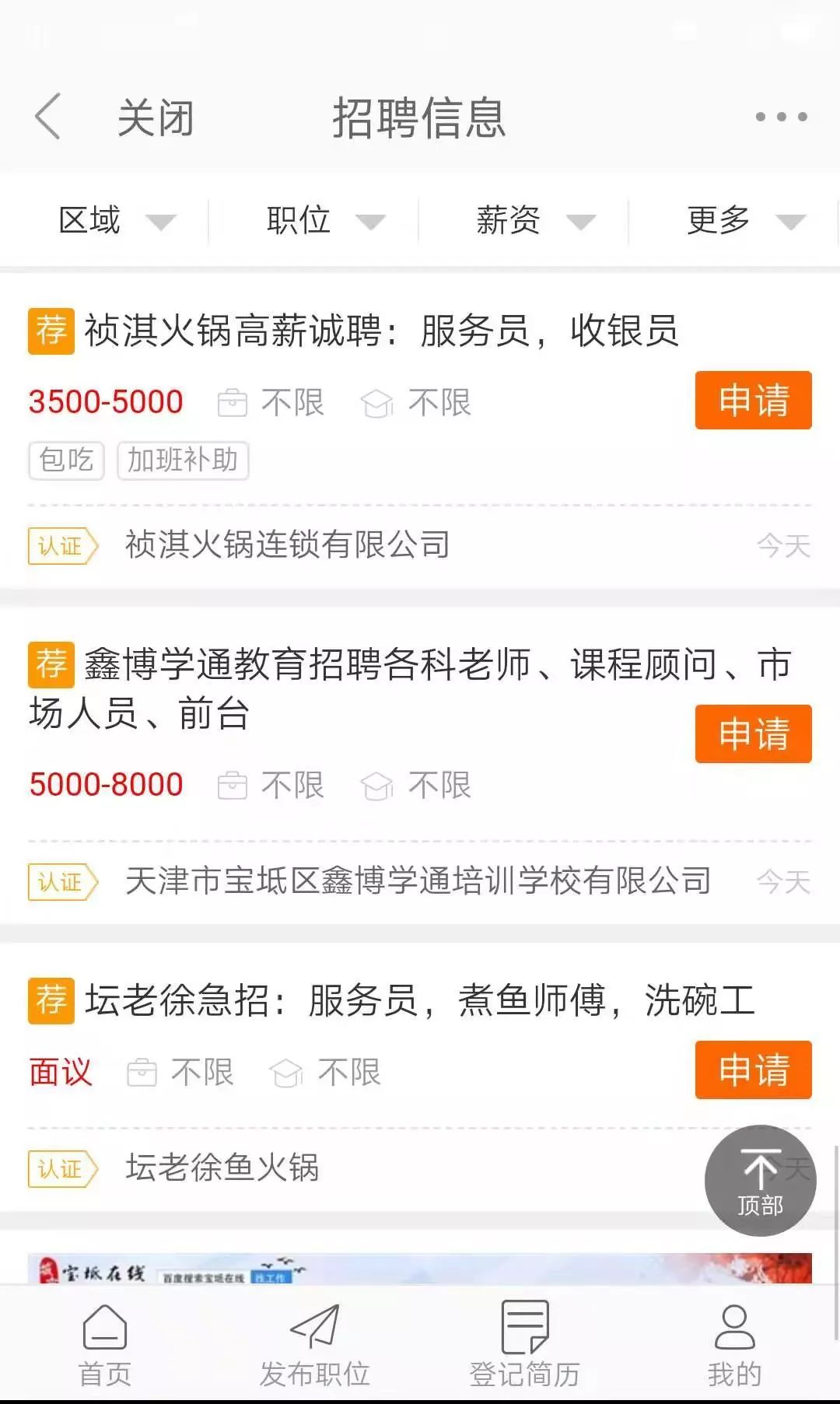Screen dimensions: 840x1404
Task: Go back using the arrow icon
Action: (48, 117)
